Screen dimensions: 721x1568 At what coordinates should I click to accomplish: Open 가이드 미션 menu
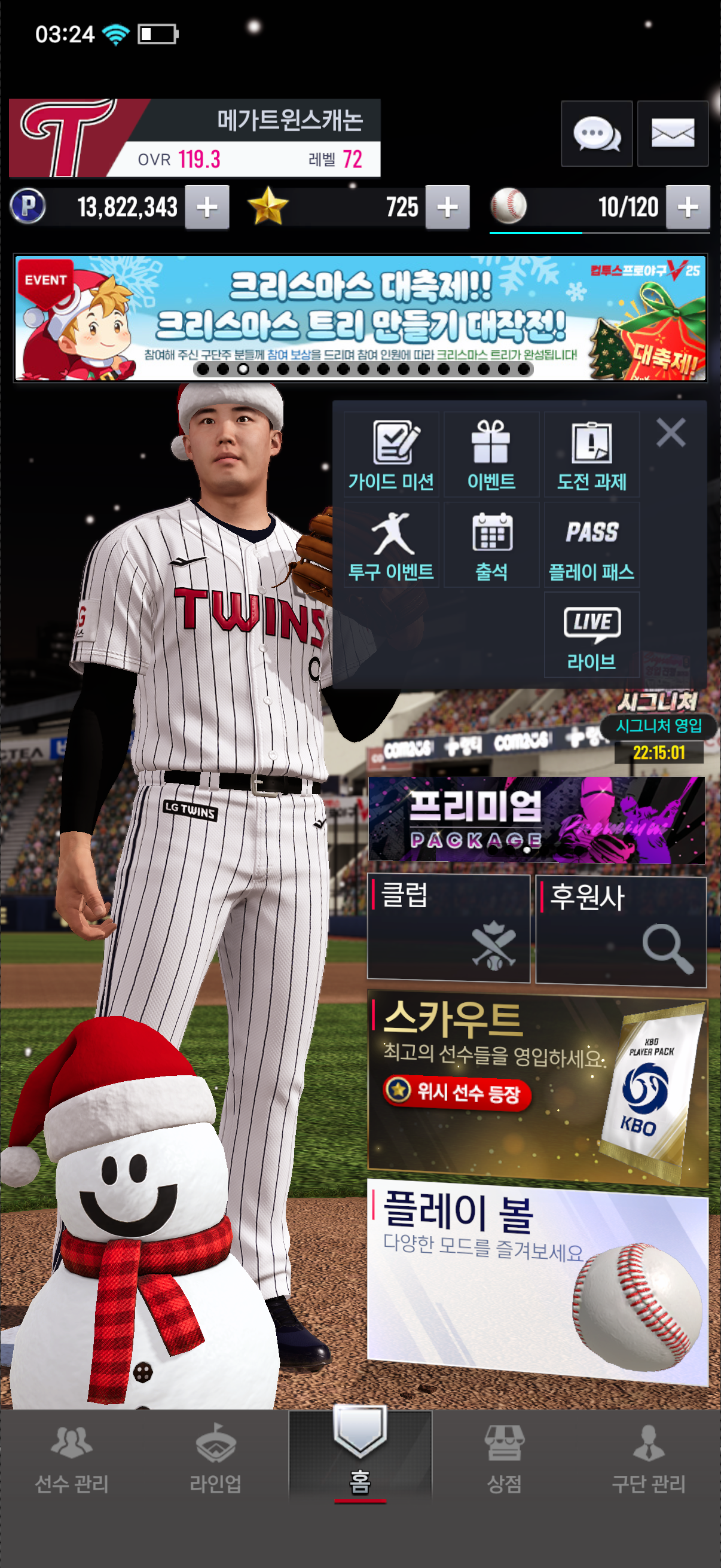point(391,454)
